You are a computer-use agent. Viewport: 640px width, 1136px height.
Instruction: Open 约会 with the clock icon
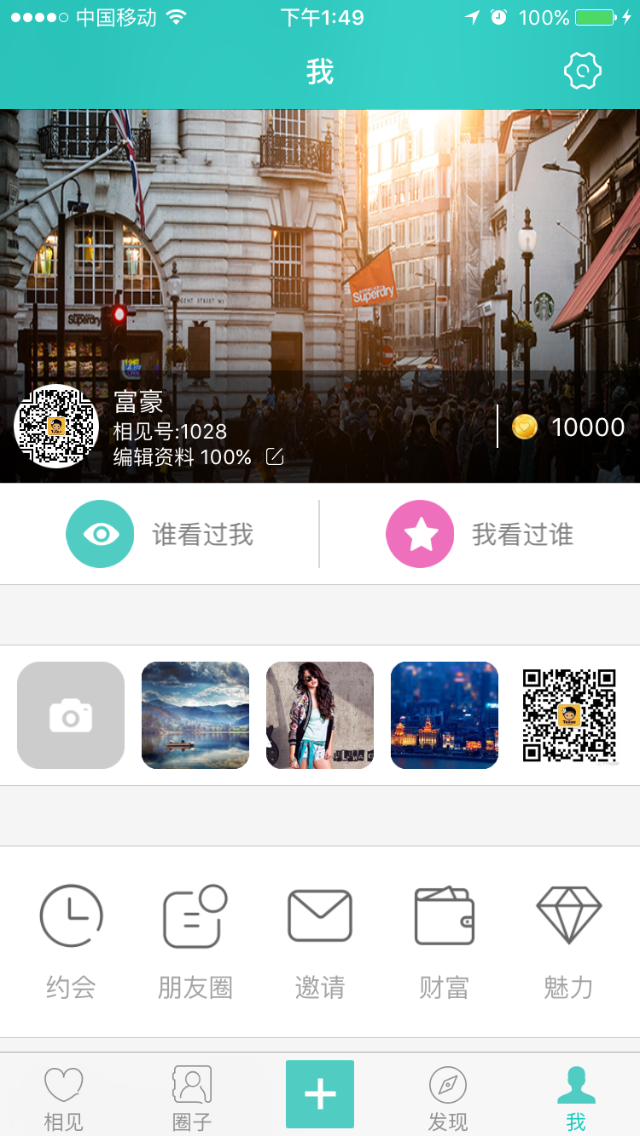[x=71, y=940]
